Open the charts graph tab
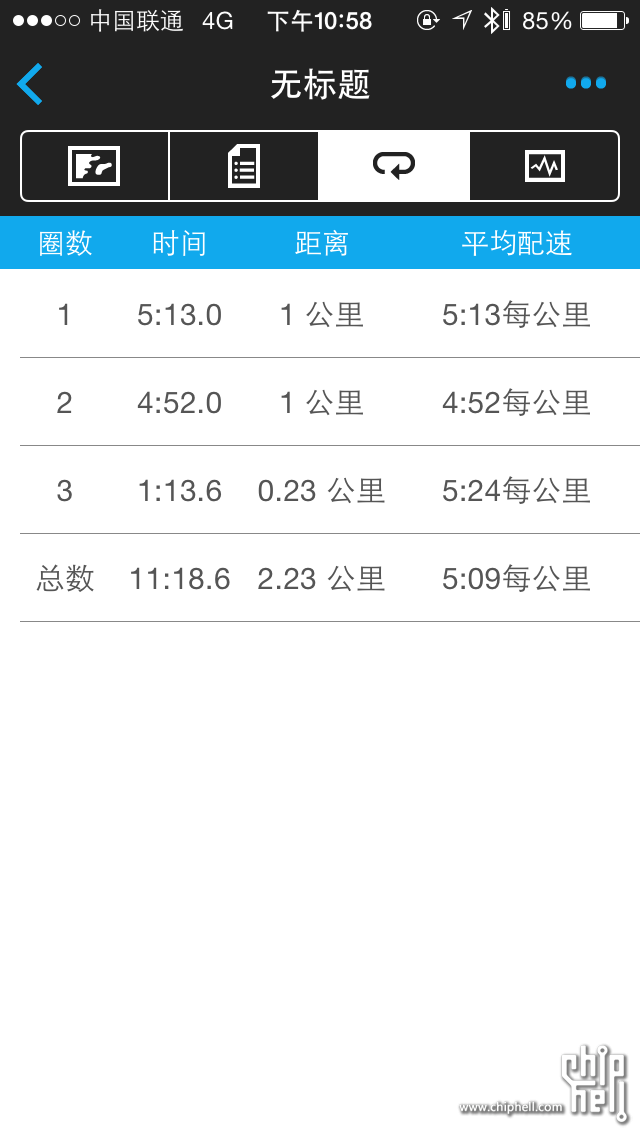The height and width of the screenshot is (1136, 640). 544,166
